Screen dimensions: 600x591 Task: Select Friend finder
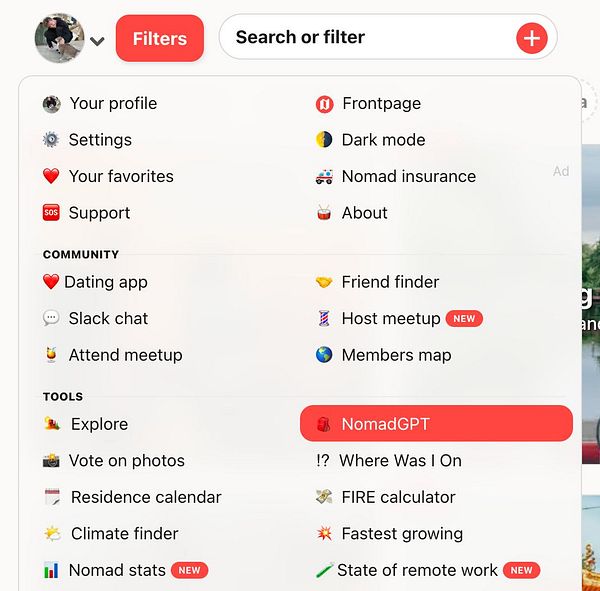[x=389, y=282]
